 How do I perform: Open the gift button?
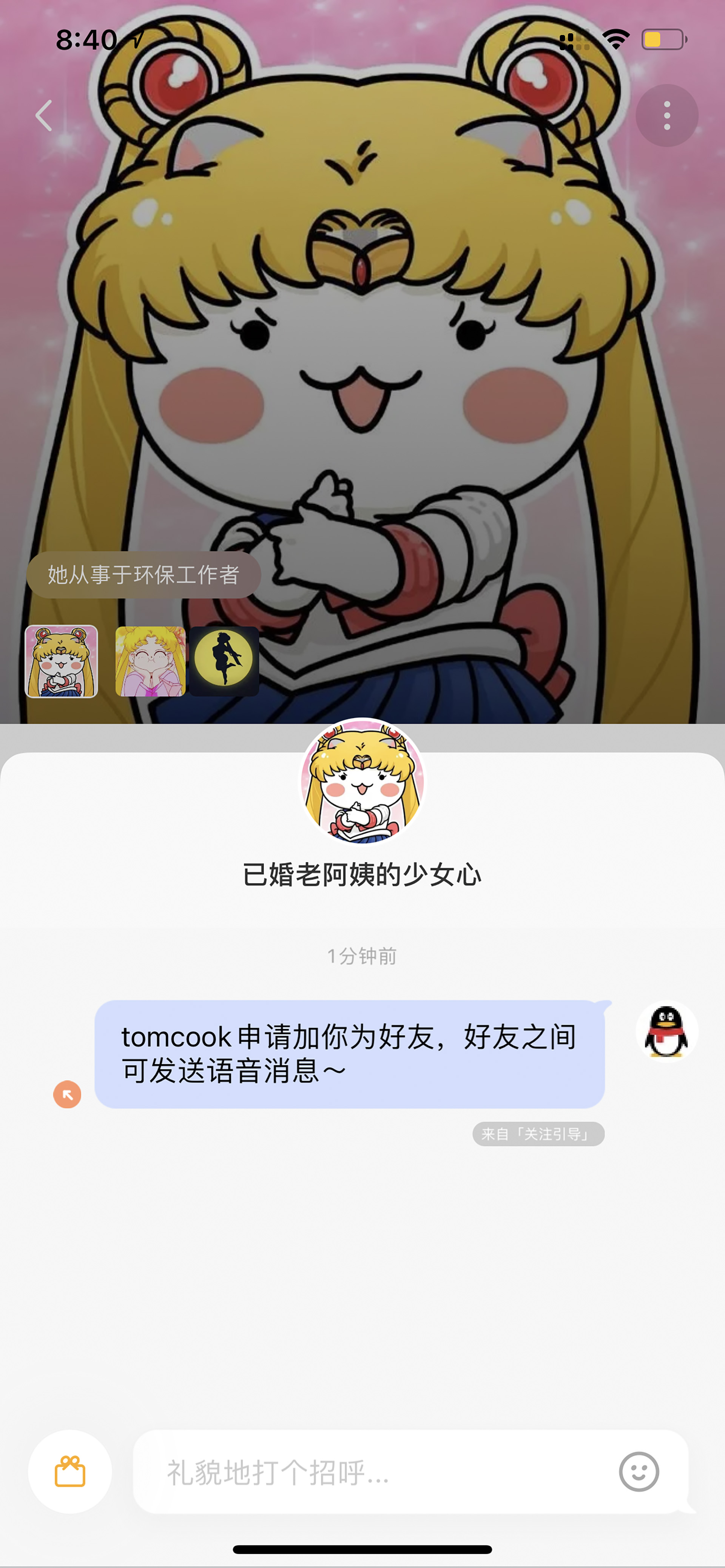(x=70, y=1471)
